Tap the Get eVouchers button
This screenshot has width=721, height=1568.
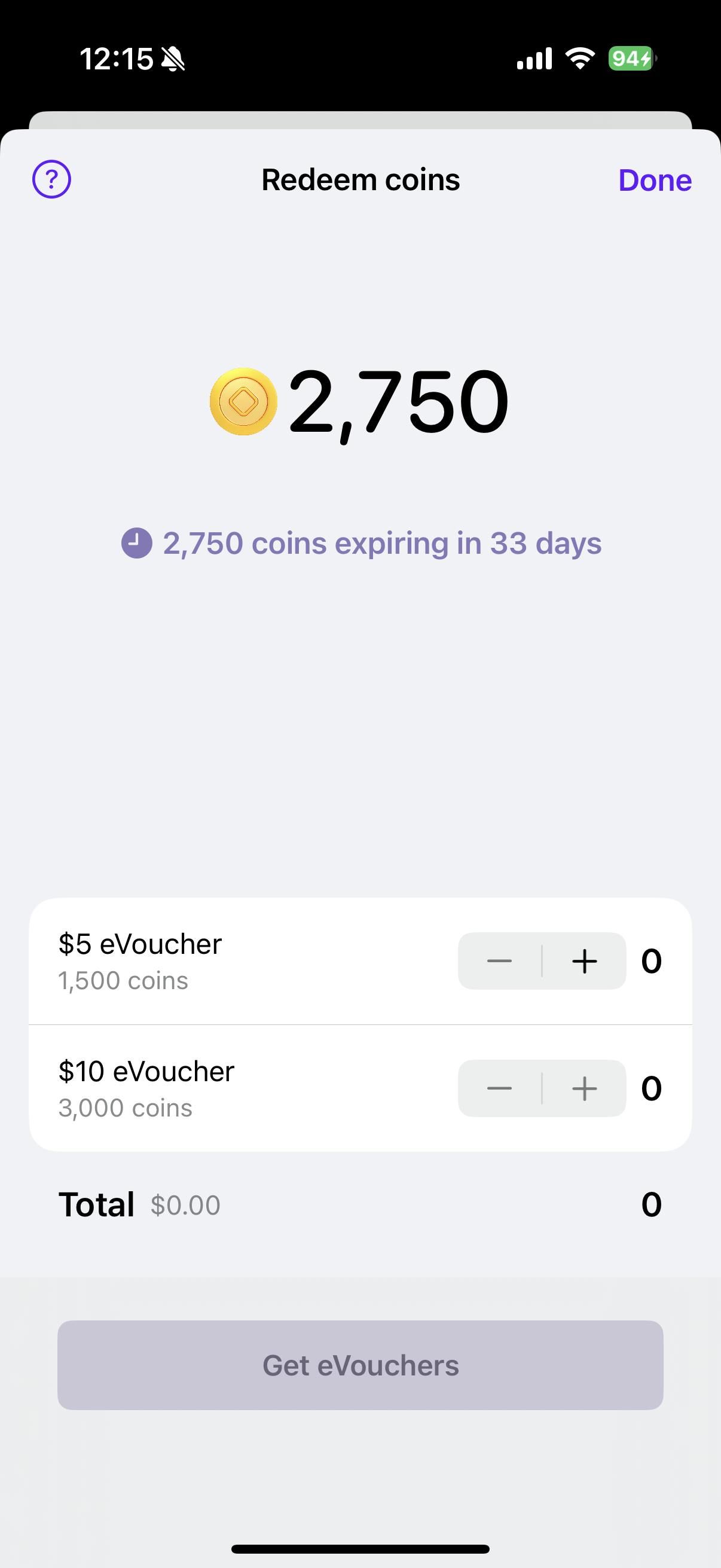coord(360,1365)
